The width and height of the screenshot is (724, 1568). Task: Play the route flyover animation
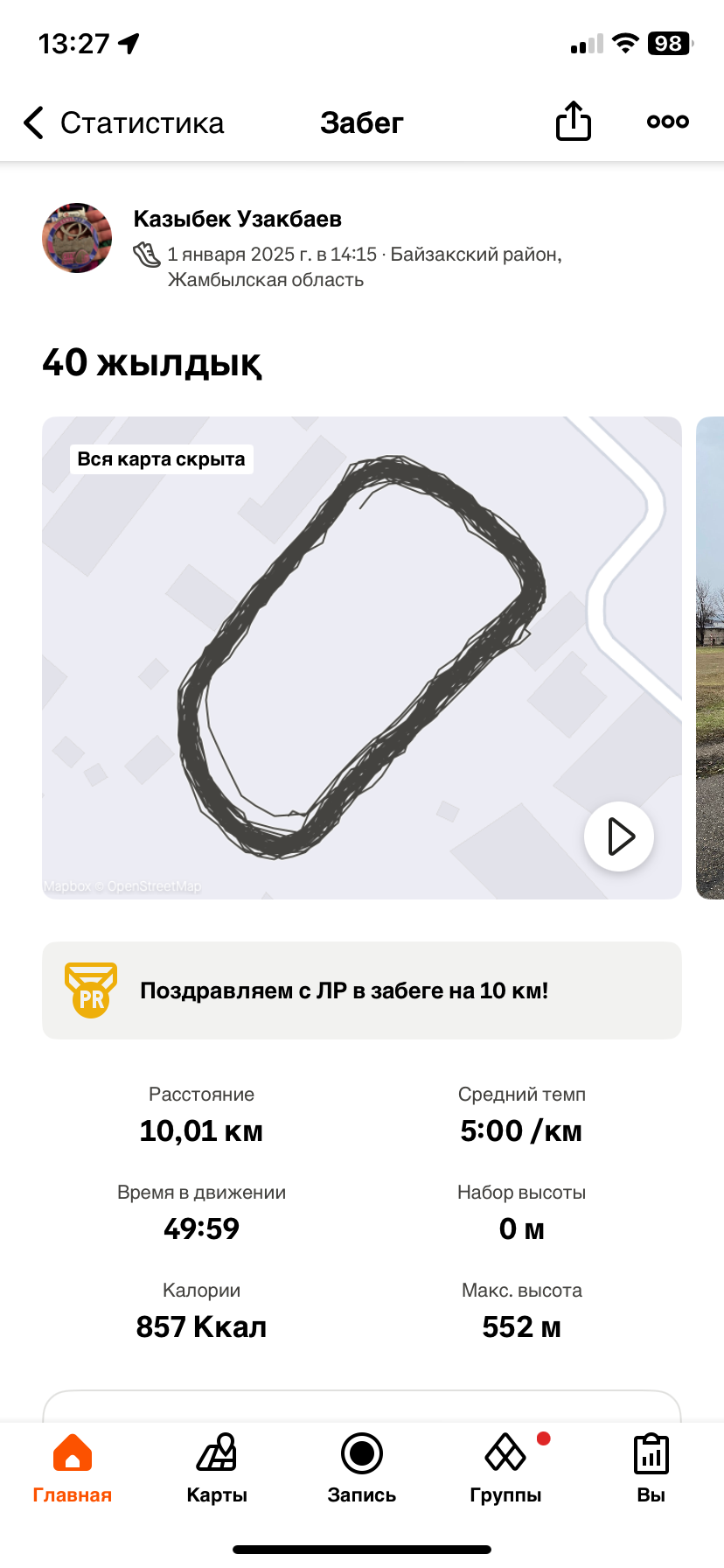pos(619,836)
